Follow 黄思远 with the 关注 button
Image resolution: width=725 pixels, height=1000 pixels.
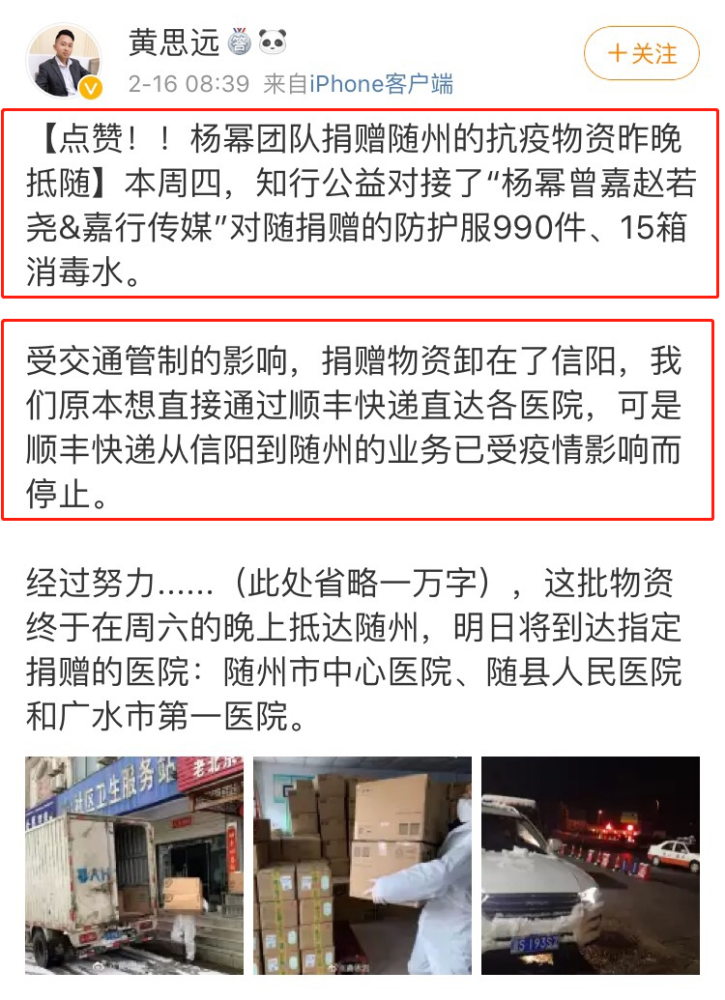641,52
